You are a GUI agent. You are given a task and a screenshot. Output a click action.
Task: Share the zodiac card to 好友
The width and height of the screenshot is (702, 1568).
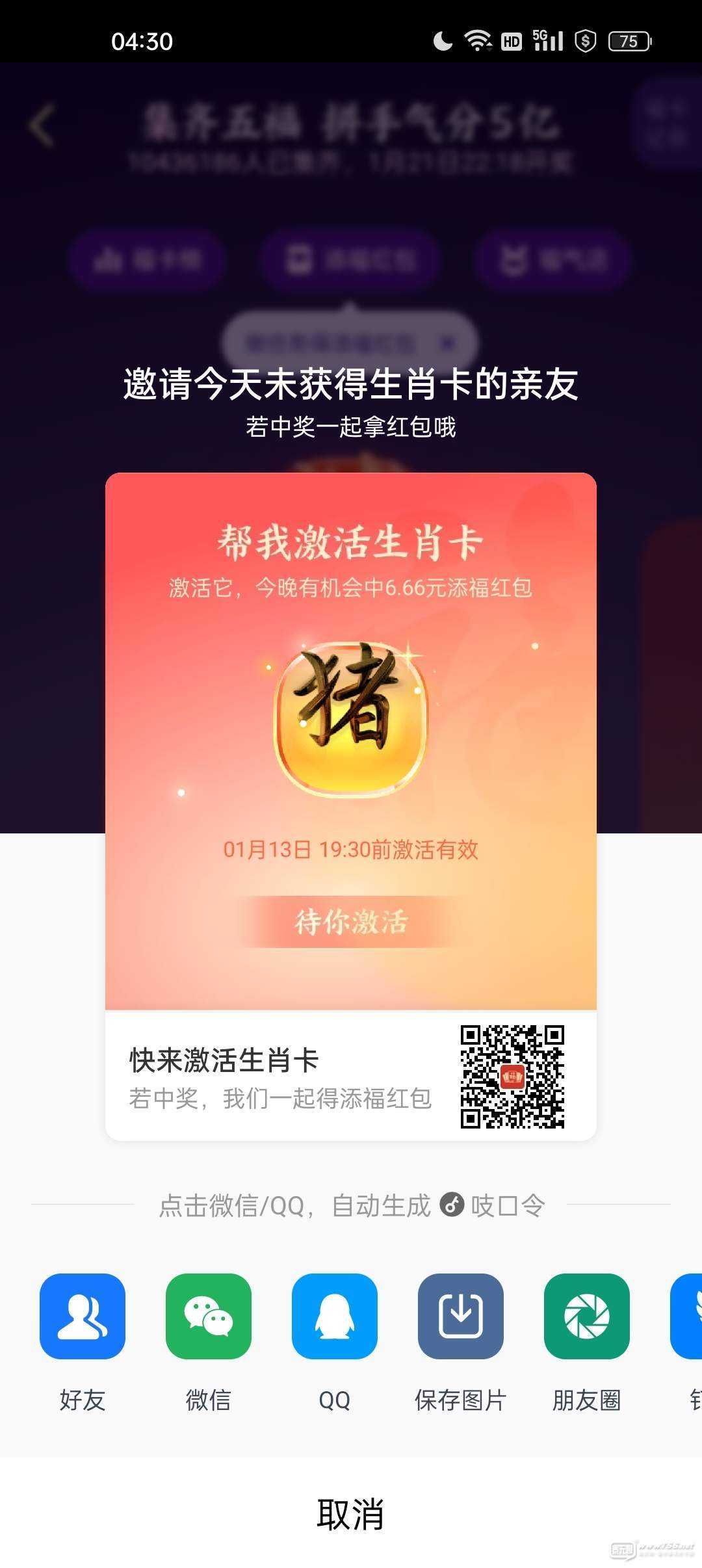[83, 1316]
